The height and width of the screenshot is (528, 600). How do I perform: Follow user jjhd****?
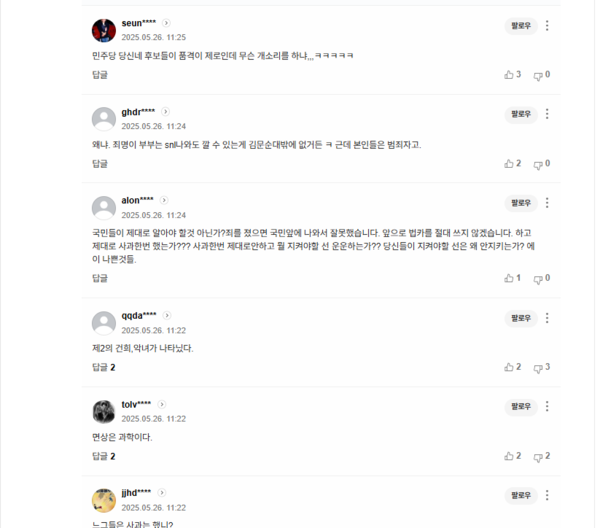click(520, 496)
